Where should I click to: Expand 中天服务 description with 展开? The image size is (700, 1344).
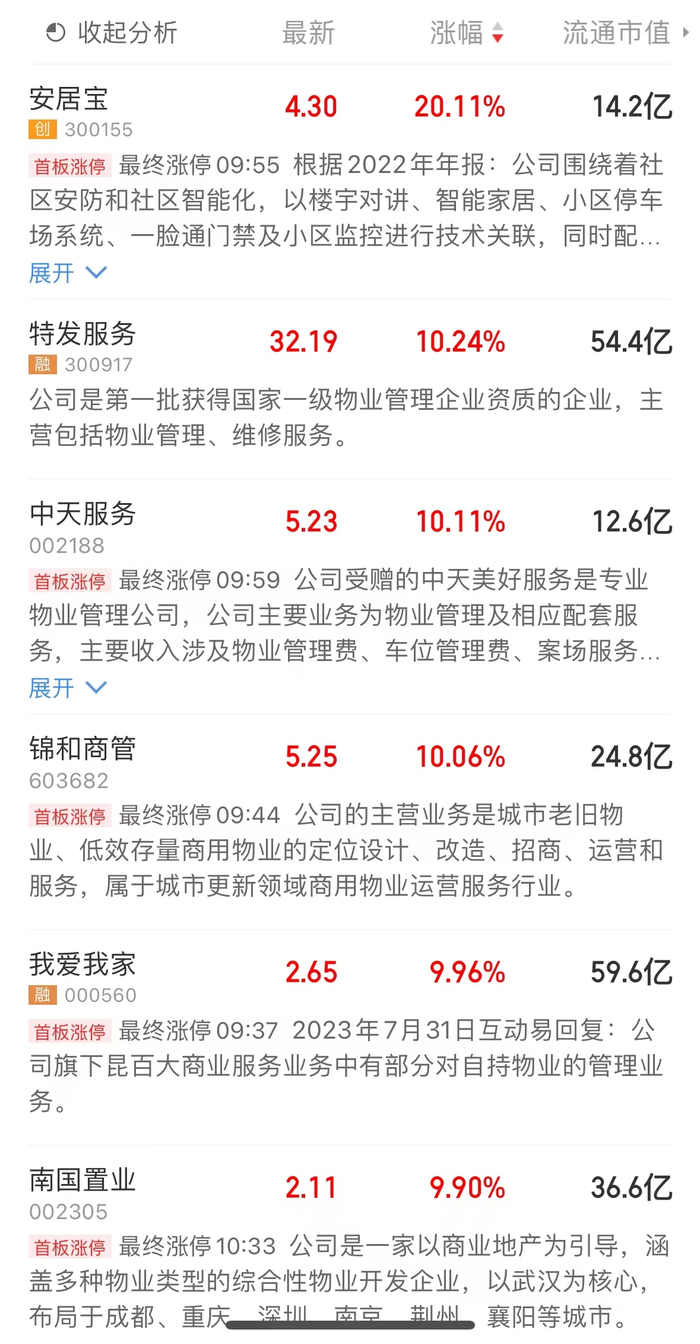pos(66,688)
